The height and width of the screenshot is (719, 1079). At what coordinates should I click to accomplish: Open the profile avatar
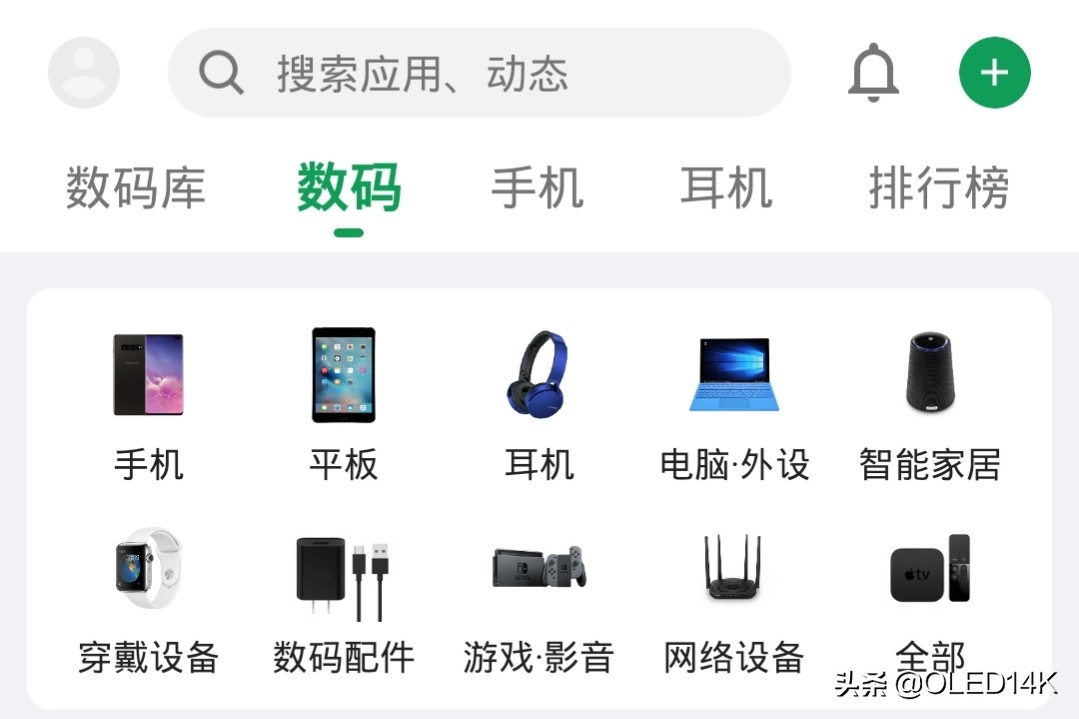point(84,73)
